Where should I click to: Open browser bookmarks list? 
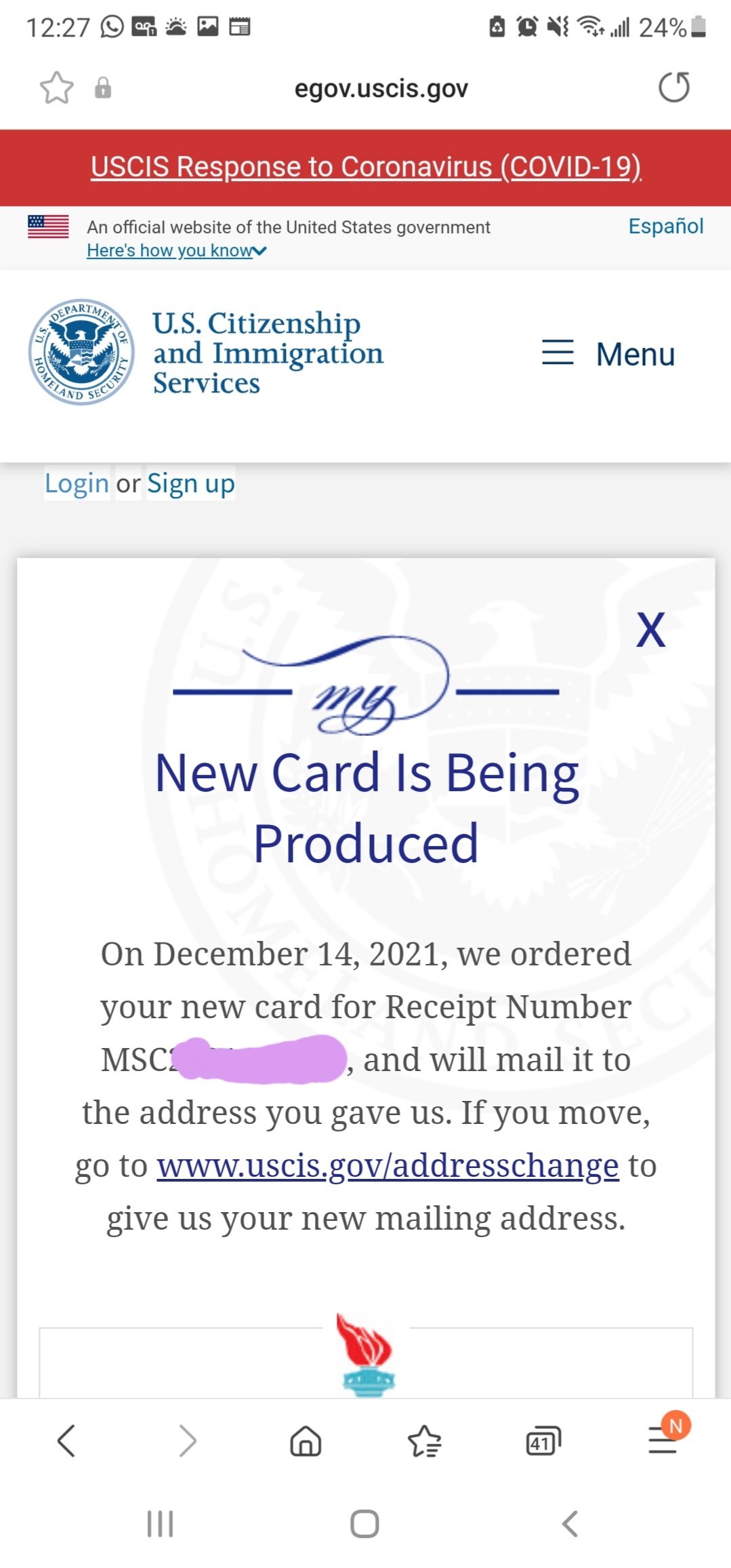425,1441
